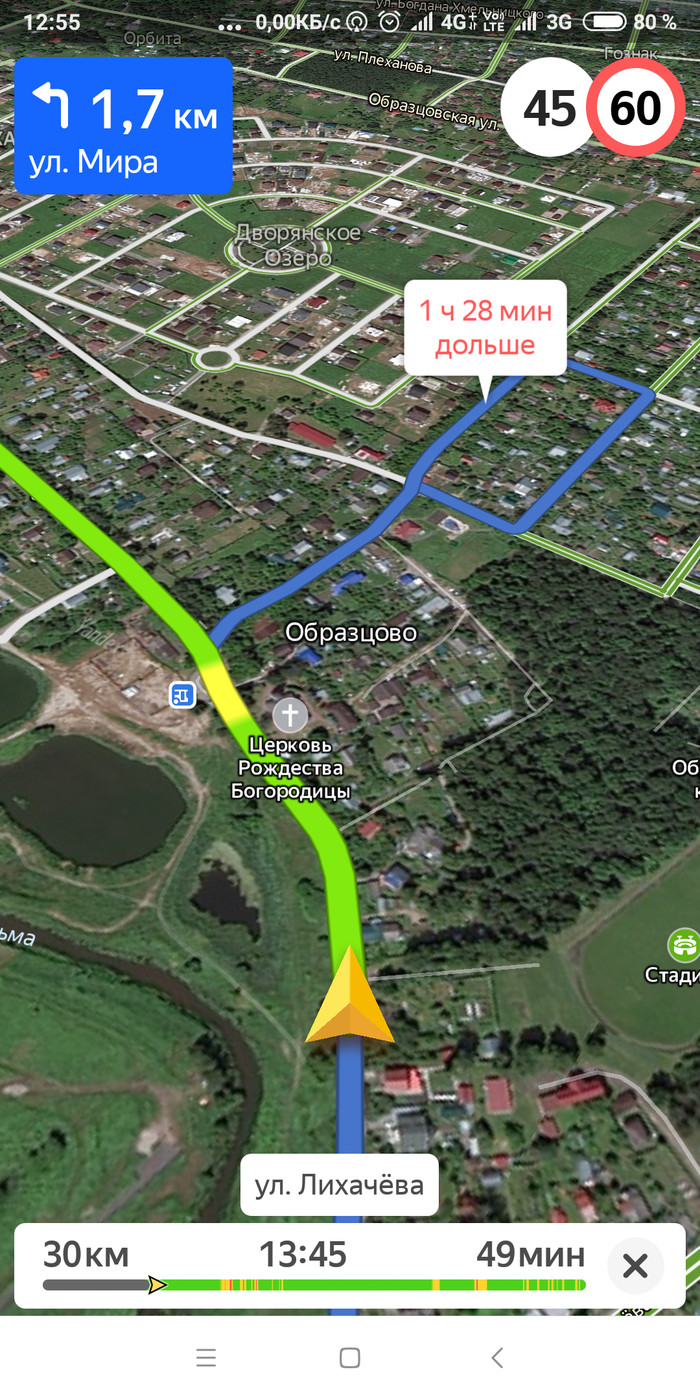Select the alternative route 1 ч 28 мин дольше
This screenshot has height=1400, width=700.
[x=485, y=327]
